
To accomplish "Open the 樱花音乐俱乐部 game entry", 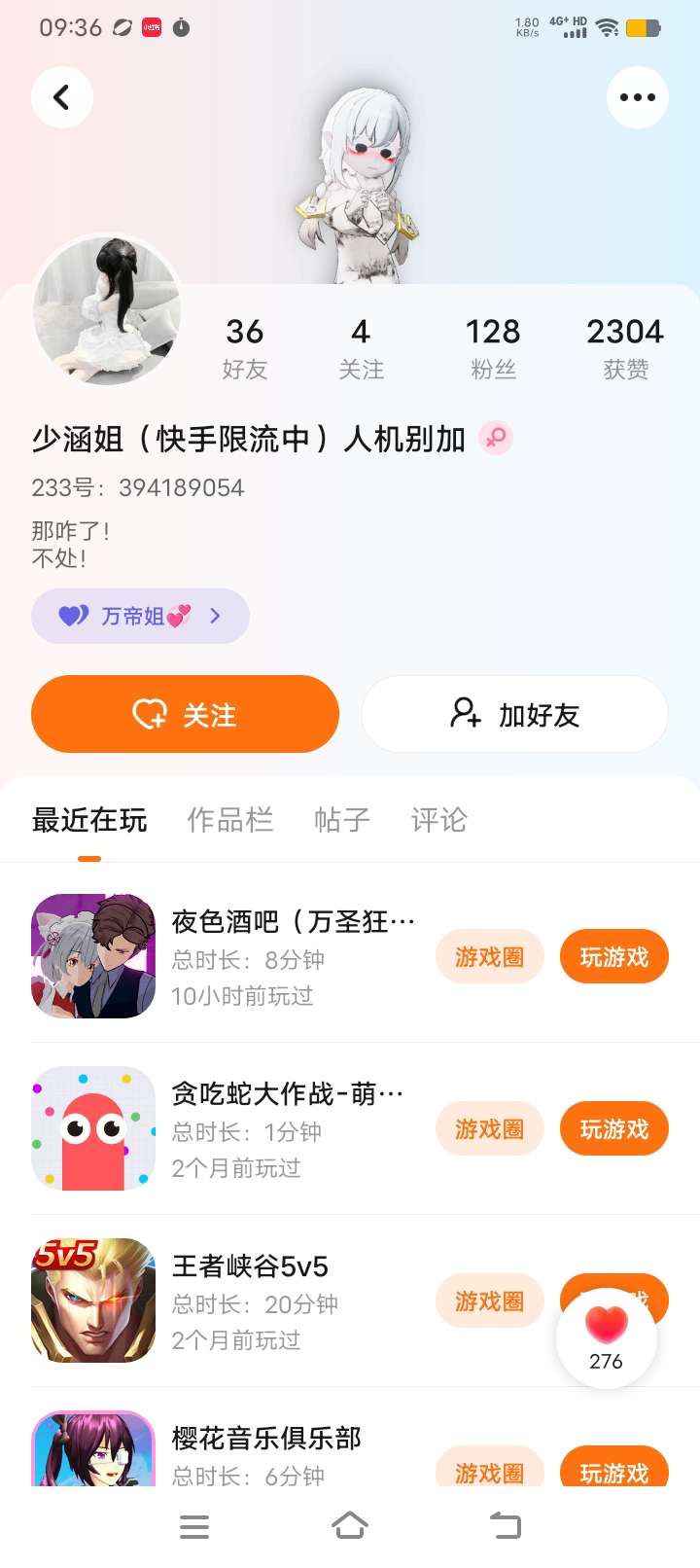I will [x=265, y=1440].
